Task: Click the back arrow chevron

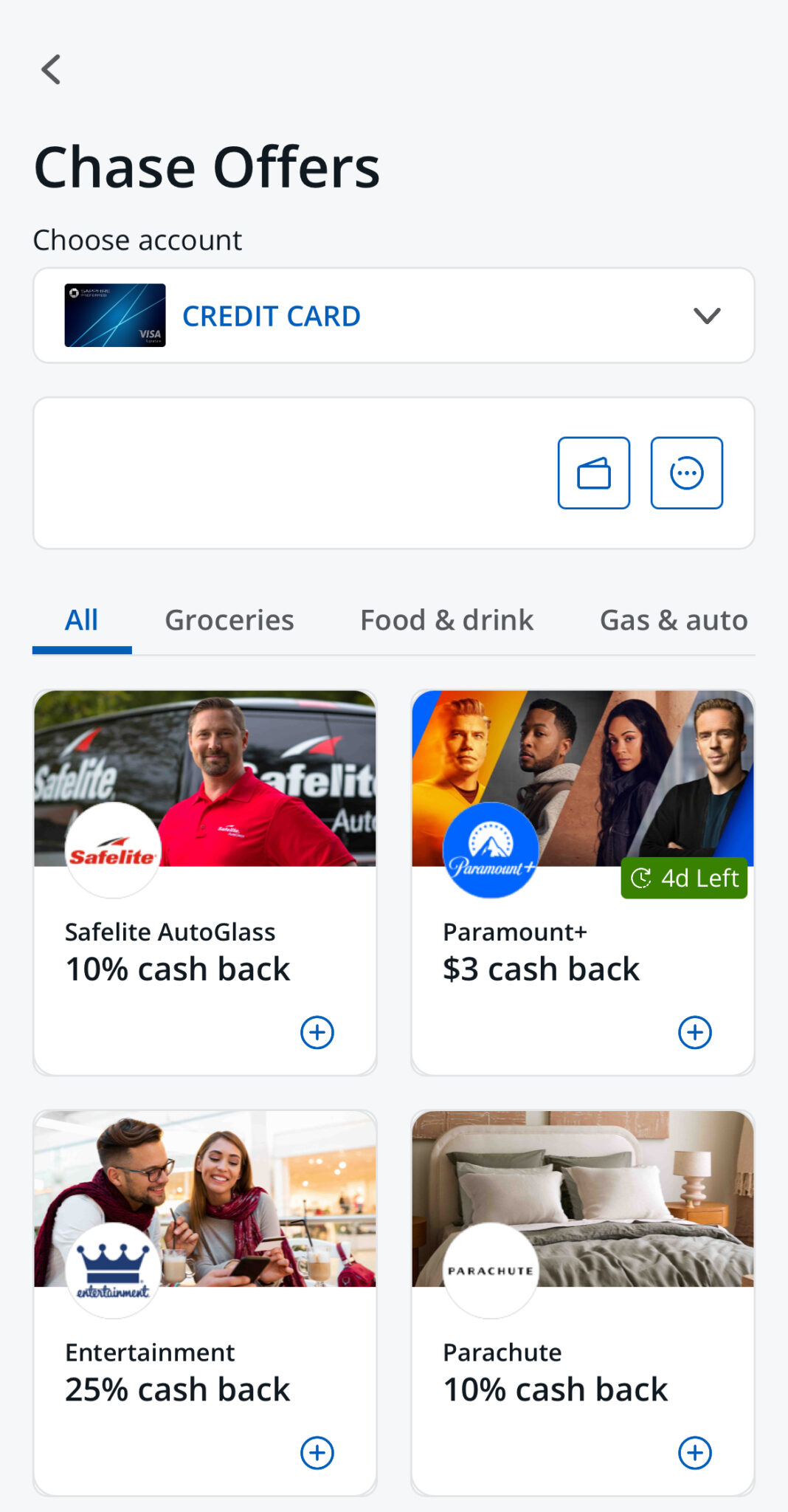Action: pyautogui.click(x=50, y=70)
